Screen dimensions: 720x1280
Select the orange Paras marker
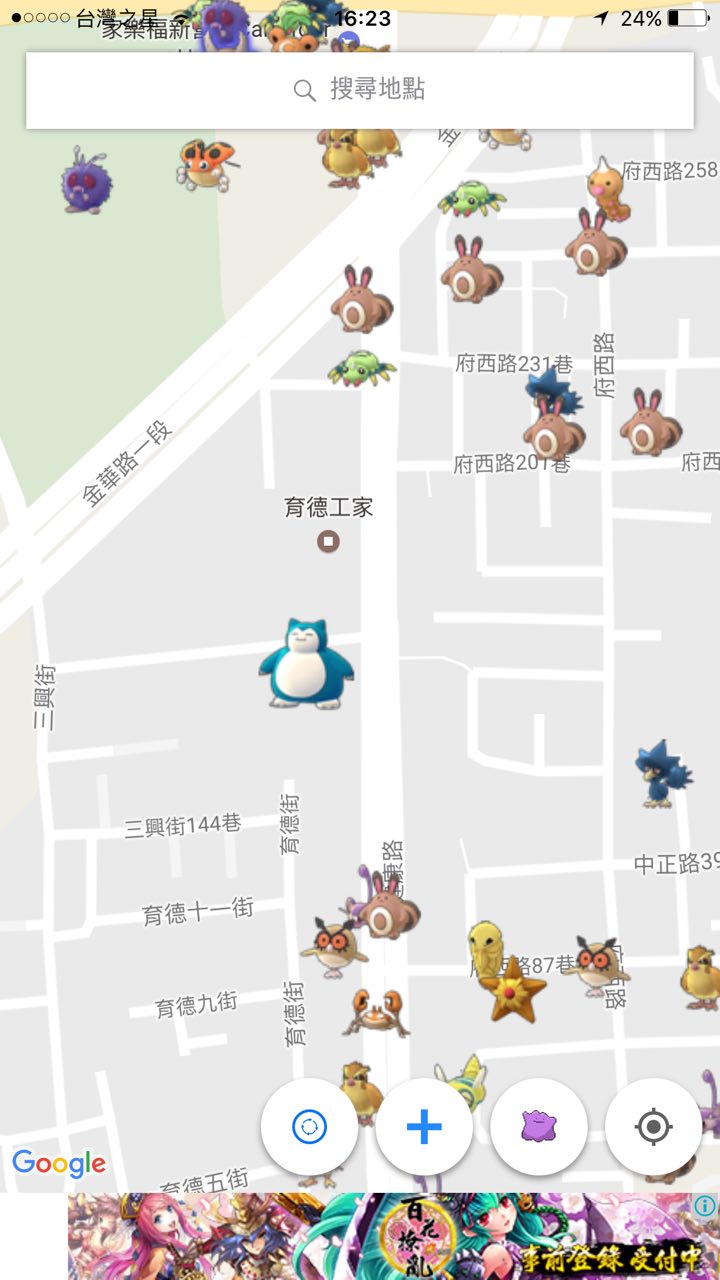(208, 163)
